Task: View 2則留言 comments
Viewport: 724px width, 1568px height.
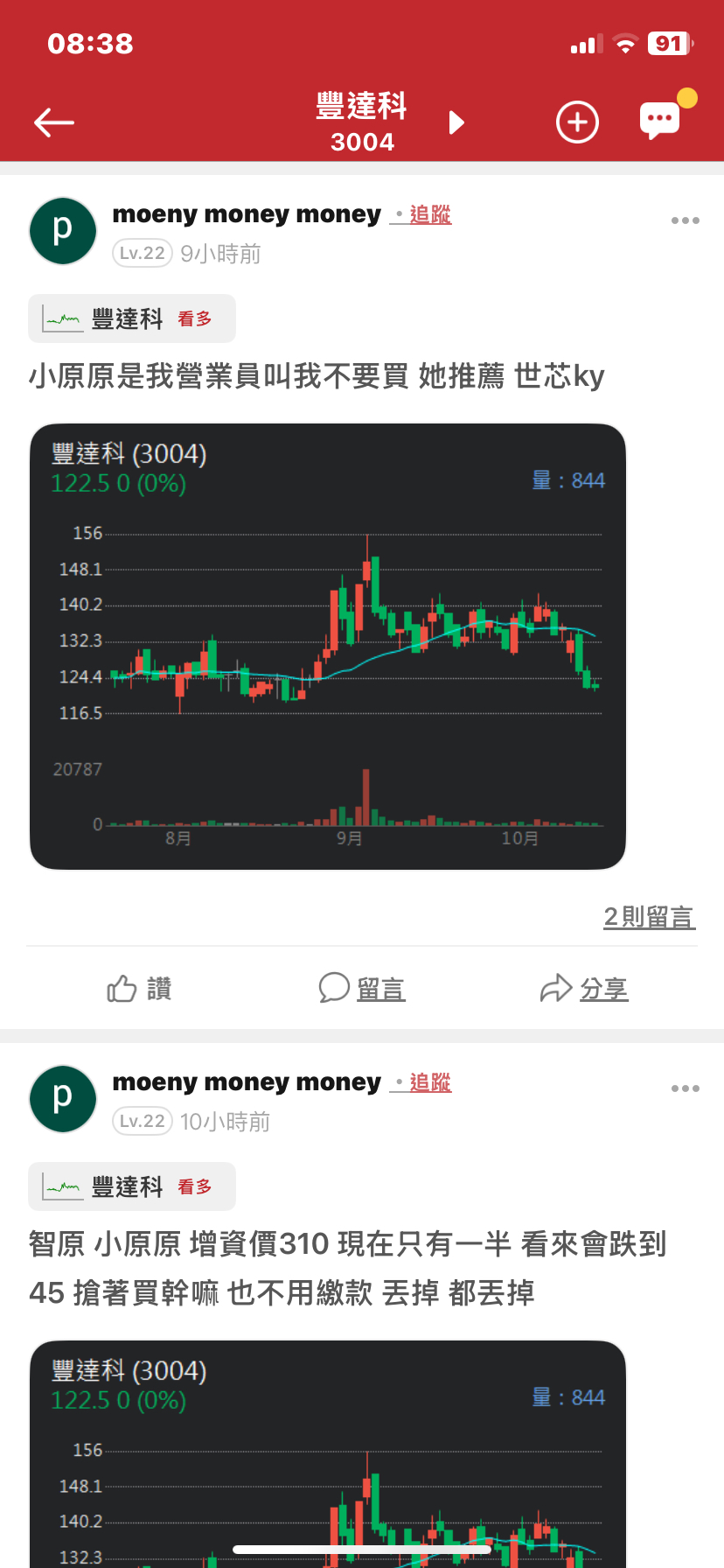Action: pos(649,917)
